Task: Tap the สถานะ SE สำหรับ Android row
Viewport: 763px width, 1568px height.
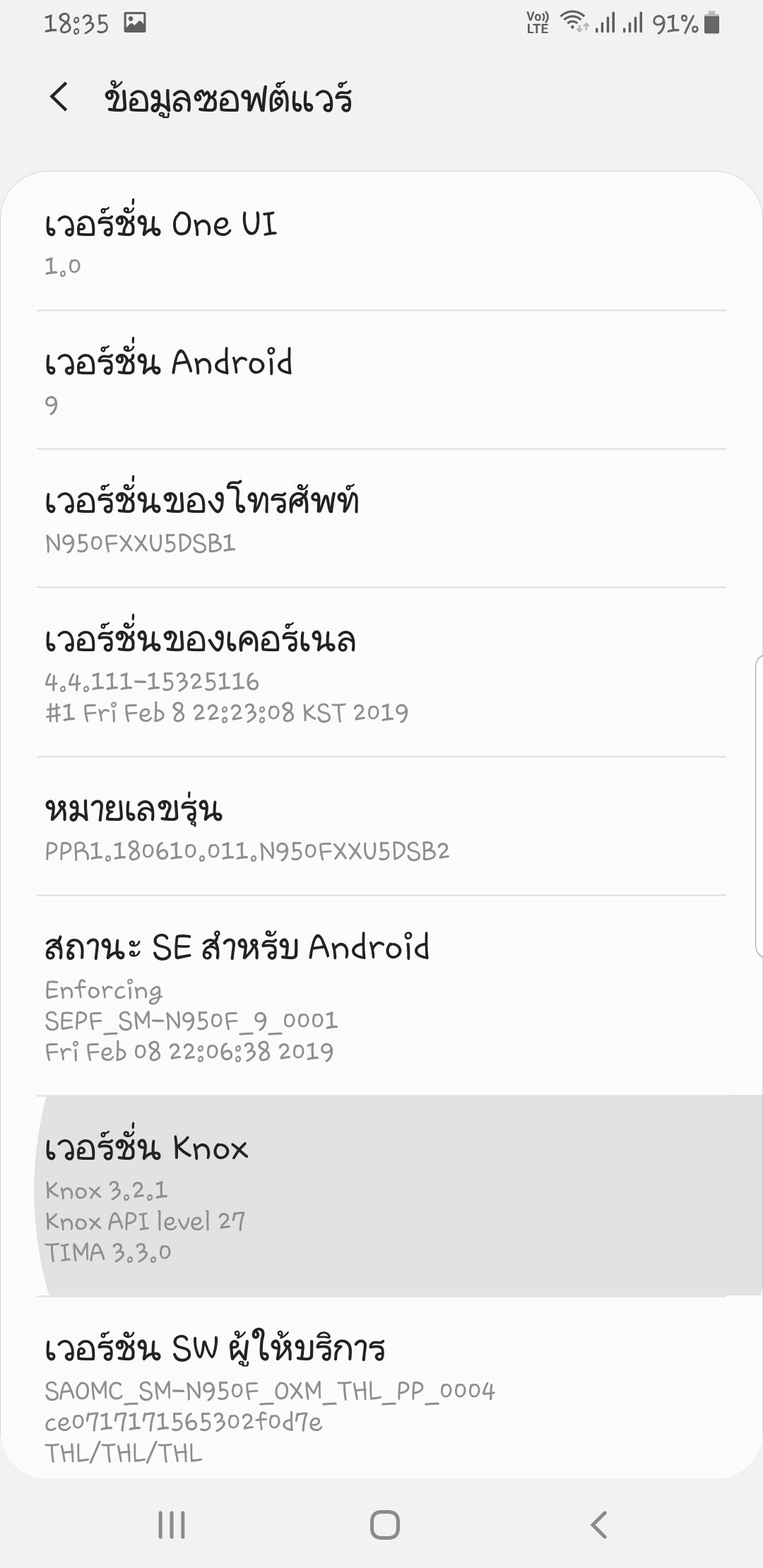Action: 381,996
